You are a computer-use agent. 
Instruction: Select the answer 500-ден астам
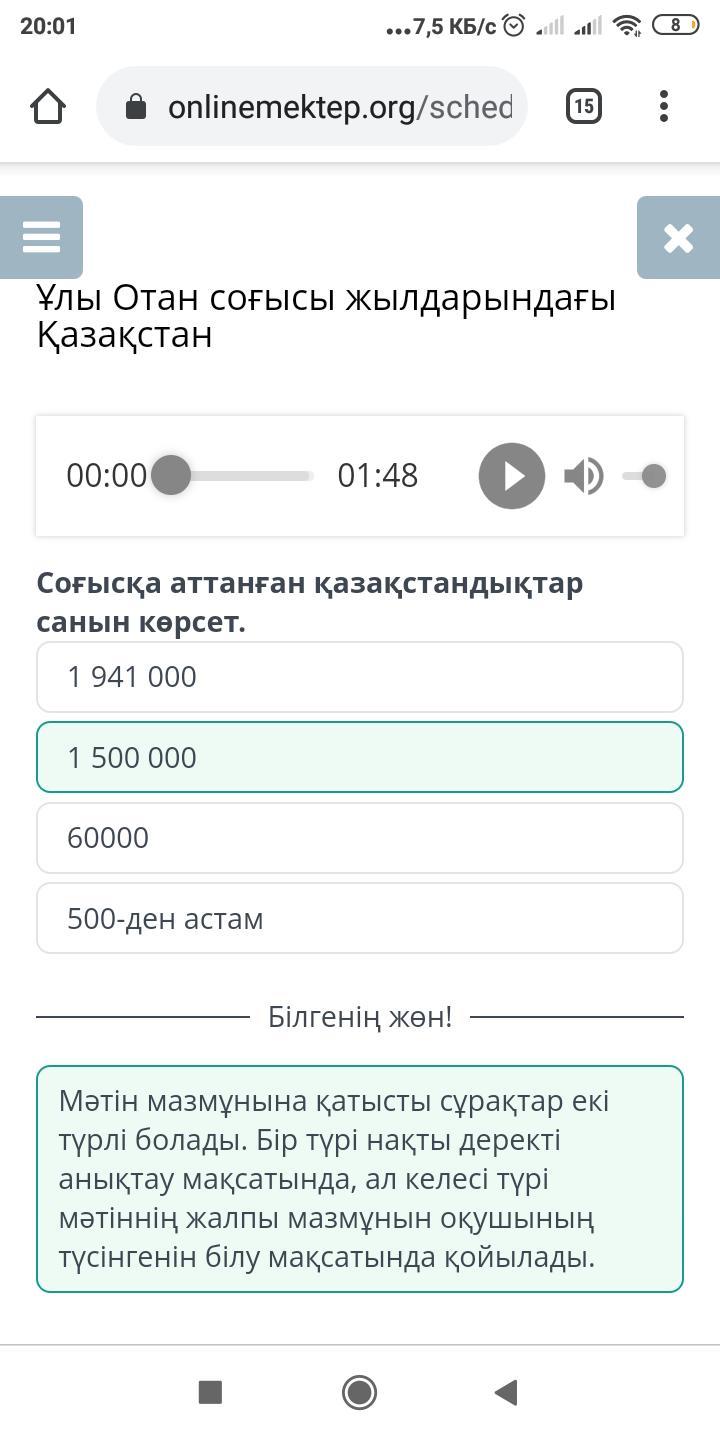[x=360, y=918]
